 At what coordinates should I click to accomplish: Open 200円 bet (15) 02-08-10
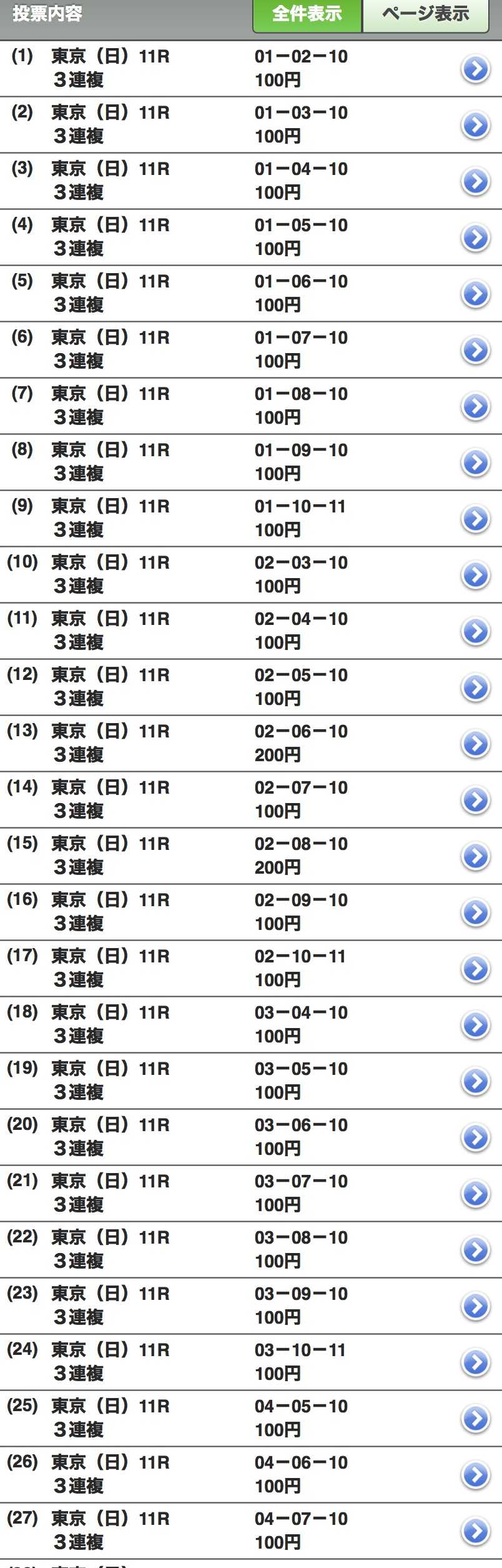tap(475, 856)
